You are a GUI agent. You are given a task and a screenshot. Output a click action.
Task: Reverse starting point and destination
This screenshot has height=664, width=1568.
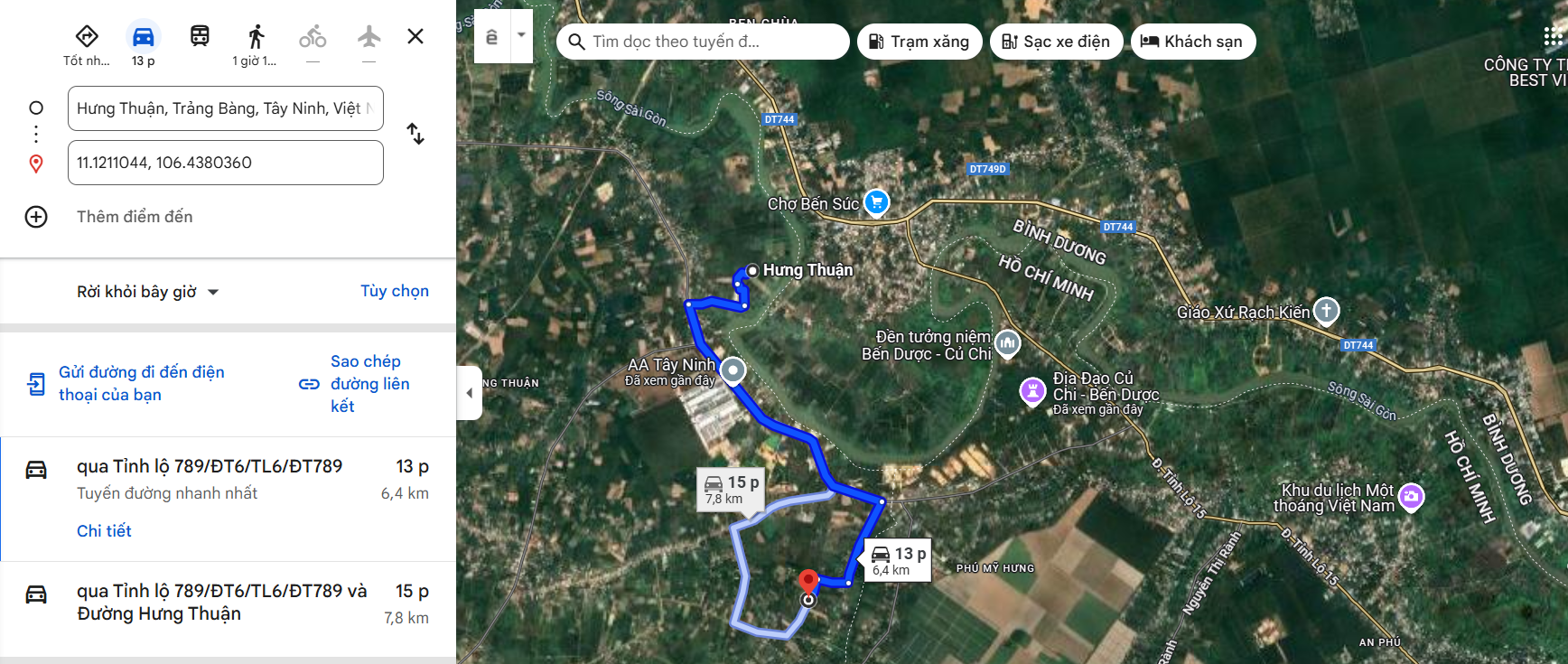click(x=415, y=134)
